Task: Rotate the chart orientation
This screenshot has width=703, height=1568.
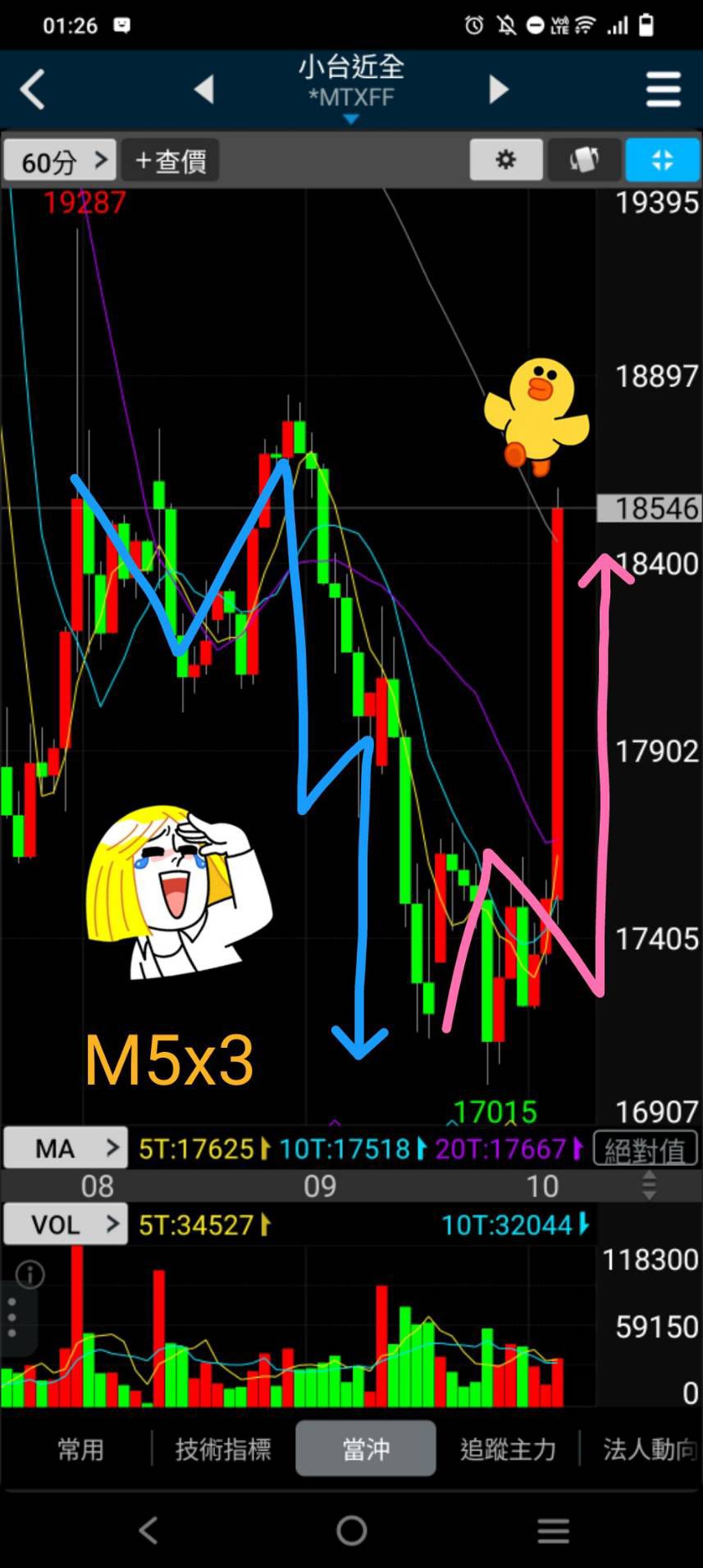Action: [x=583, y=159]
